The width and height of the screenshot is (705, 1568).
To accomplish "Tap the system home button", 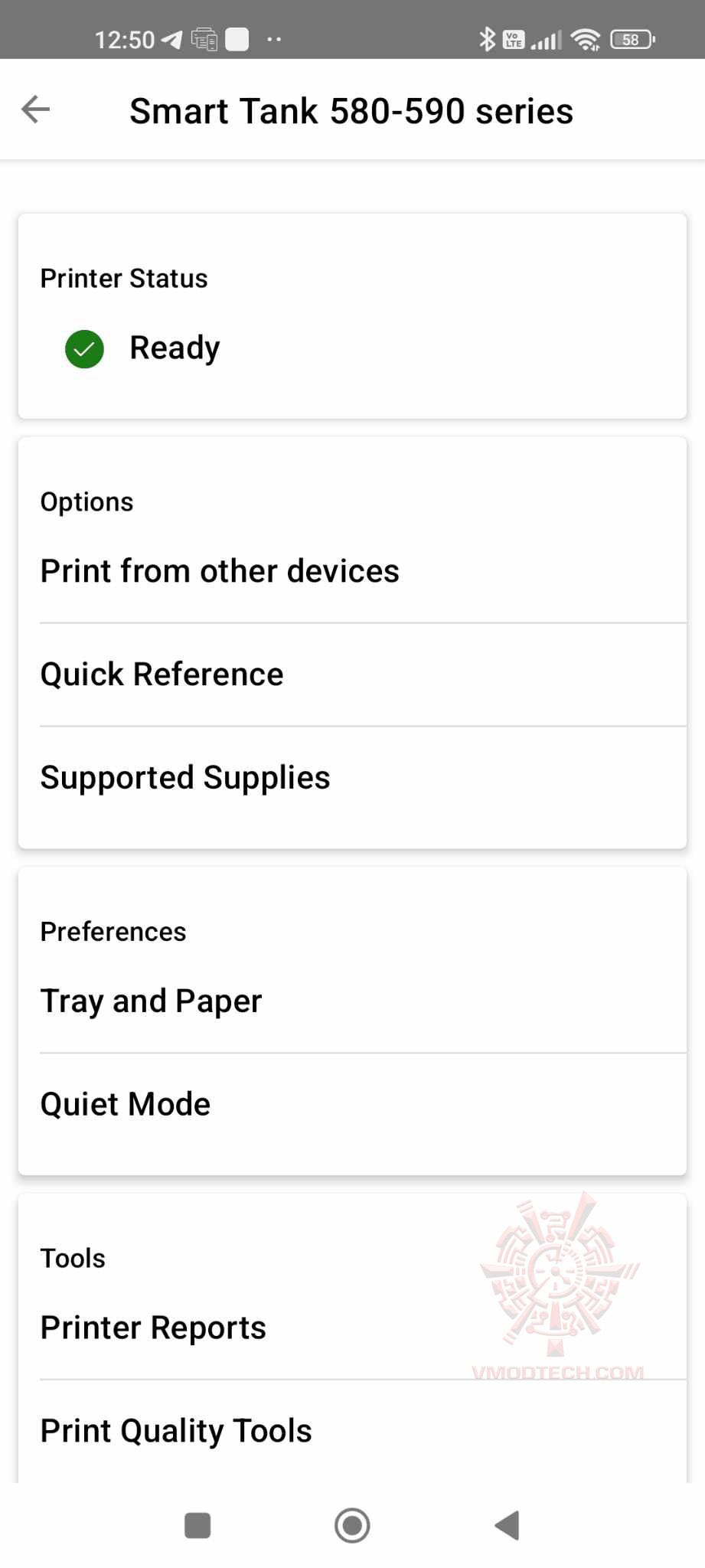I will pyautogui.click(x=352, y=1525).
